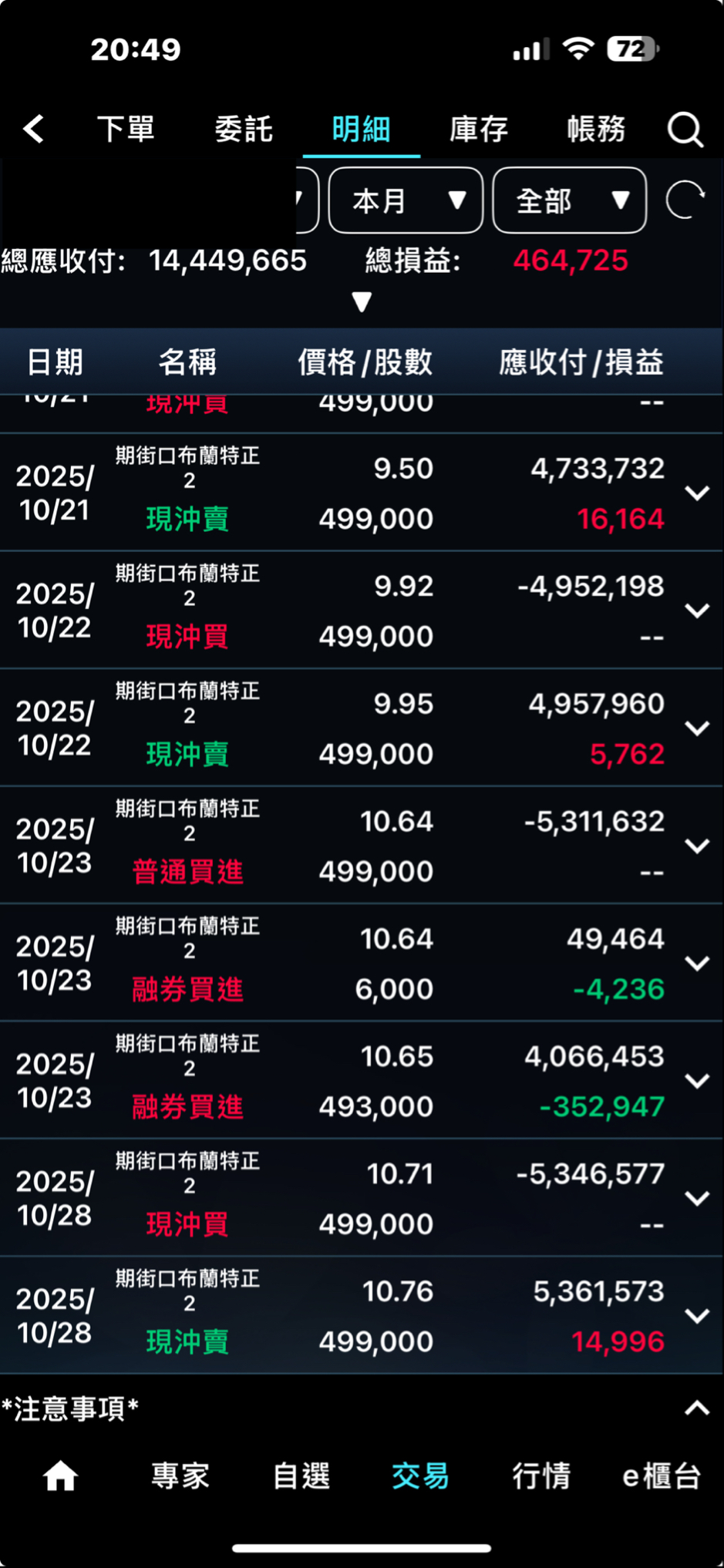Expand the 10/23 普通買進 row

coord(697,846)
